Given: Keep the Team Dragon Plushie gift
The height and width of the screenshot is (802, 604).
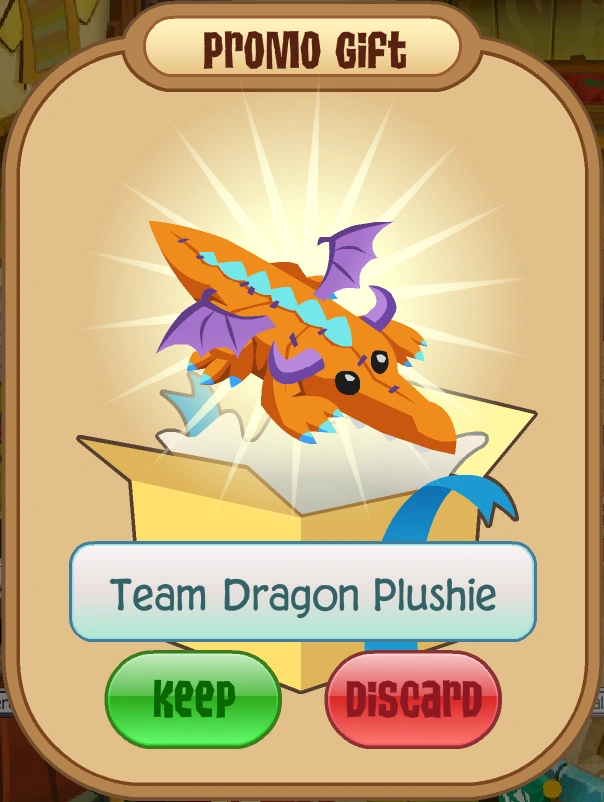Looking at the screenshot, I should 193,698.
